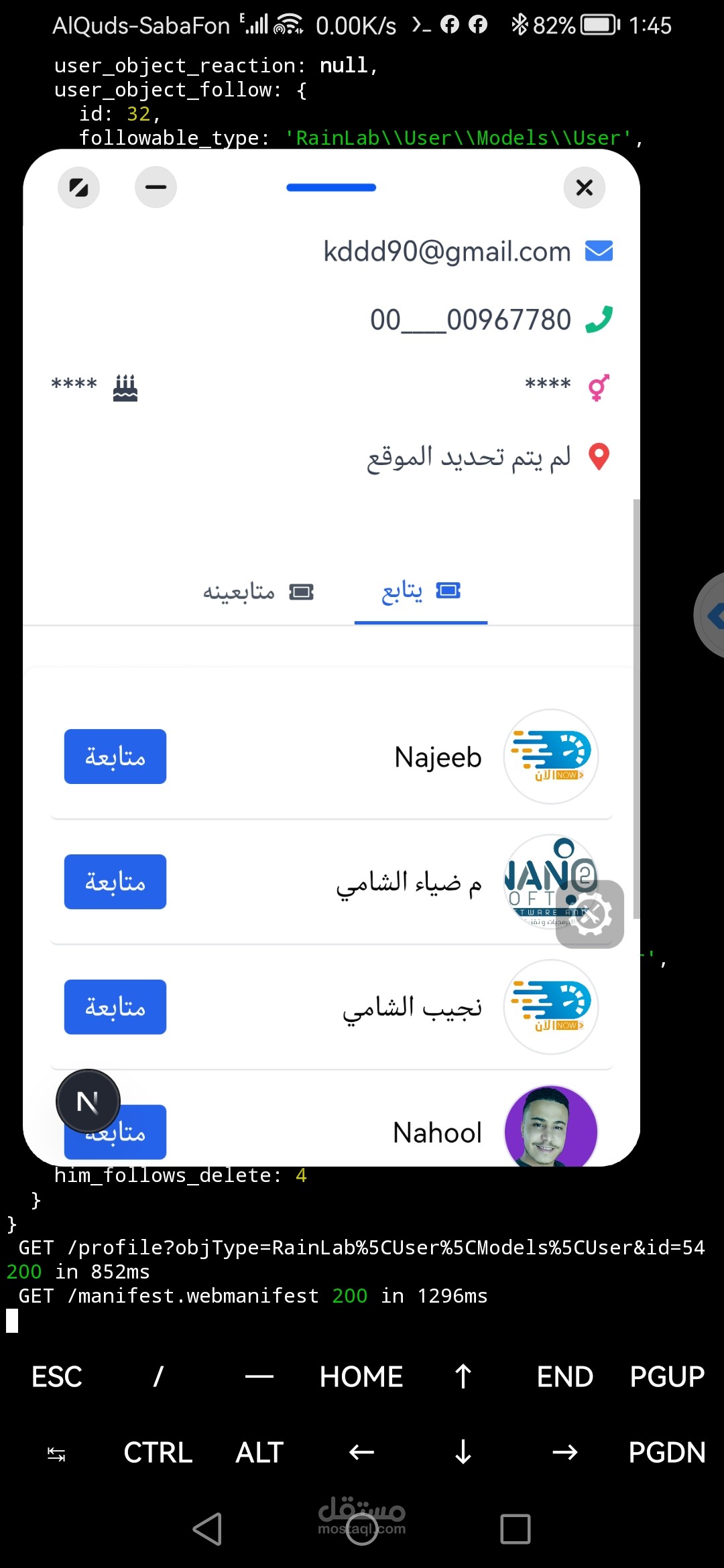
Task: Switch to the متابعينه tab
Action: [x=258, y=592]
